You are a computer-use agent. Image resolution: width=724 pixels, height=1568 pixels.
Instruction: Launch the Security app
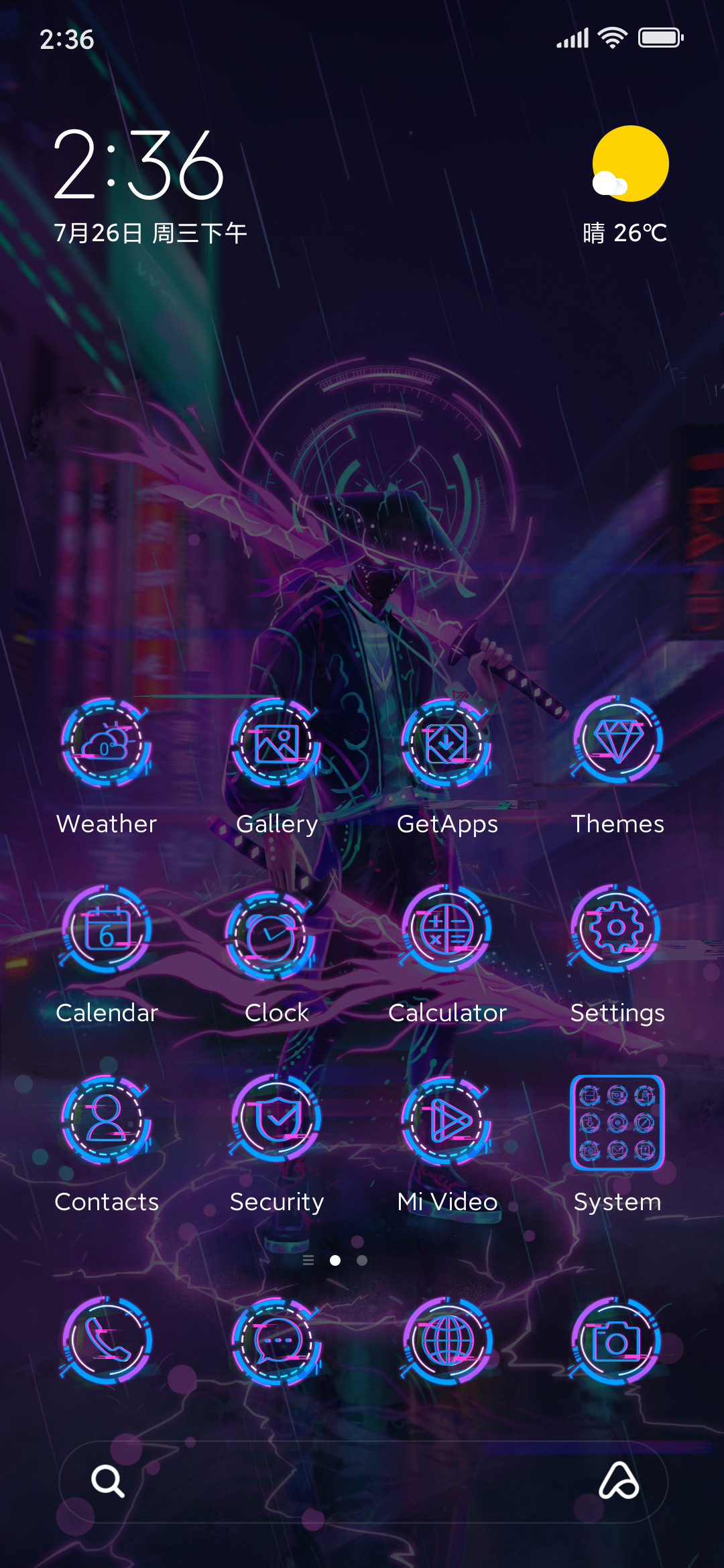pos(276,1119)
